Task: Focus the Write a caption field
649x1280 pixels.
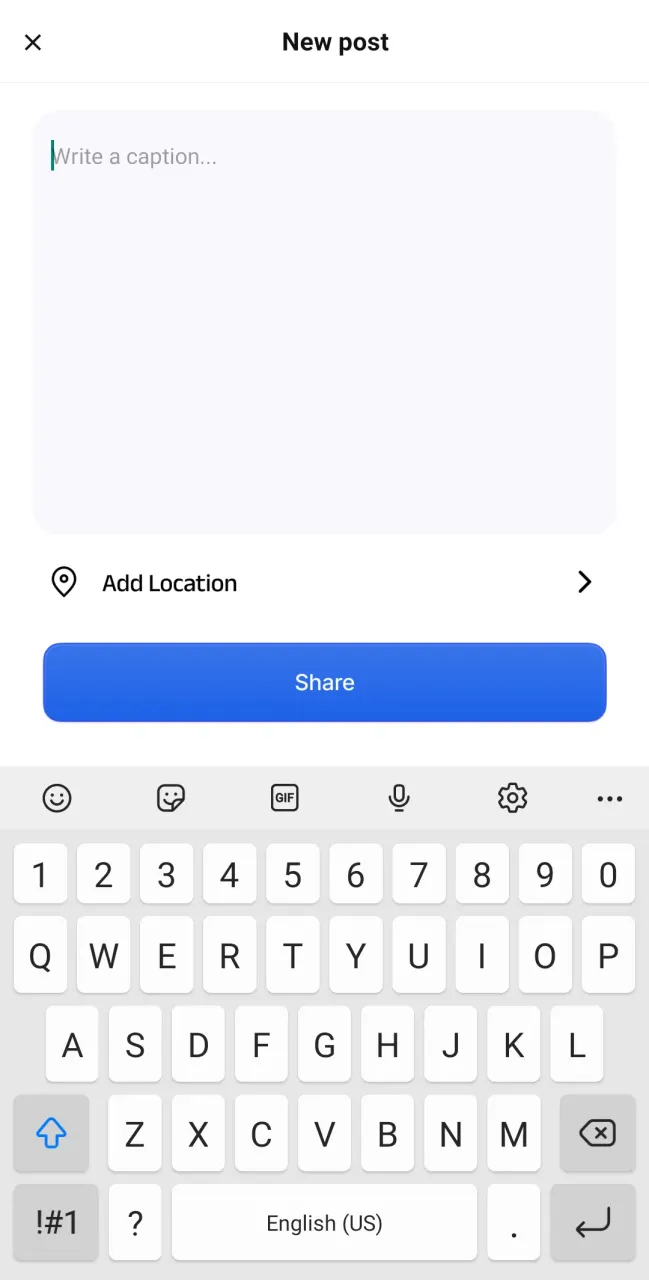Action: 324,320
